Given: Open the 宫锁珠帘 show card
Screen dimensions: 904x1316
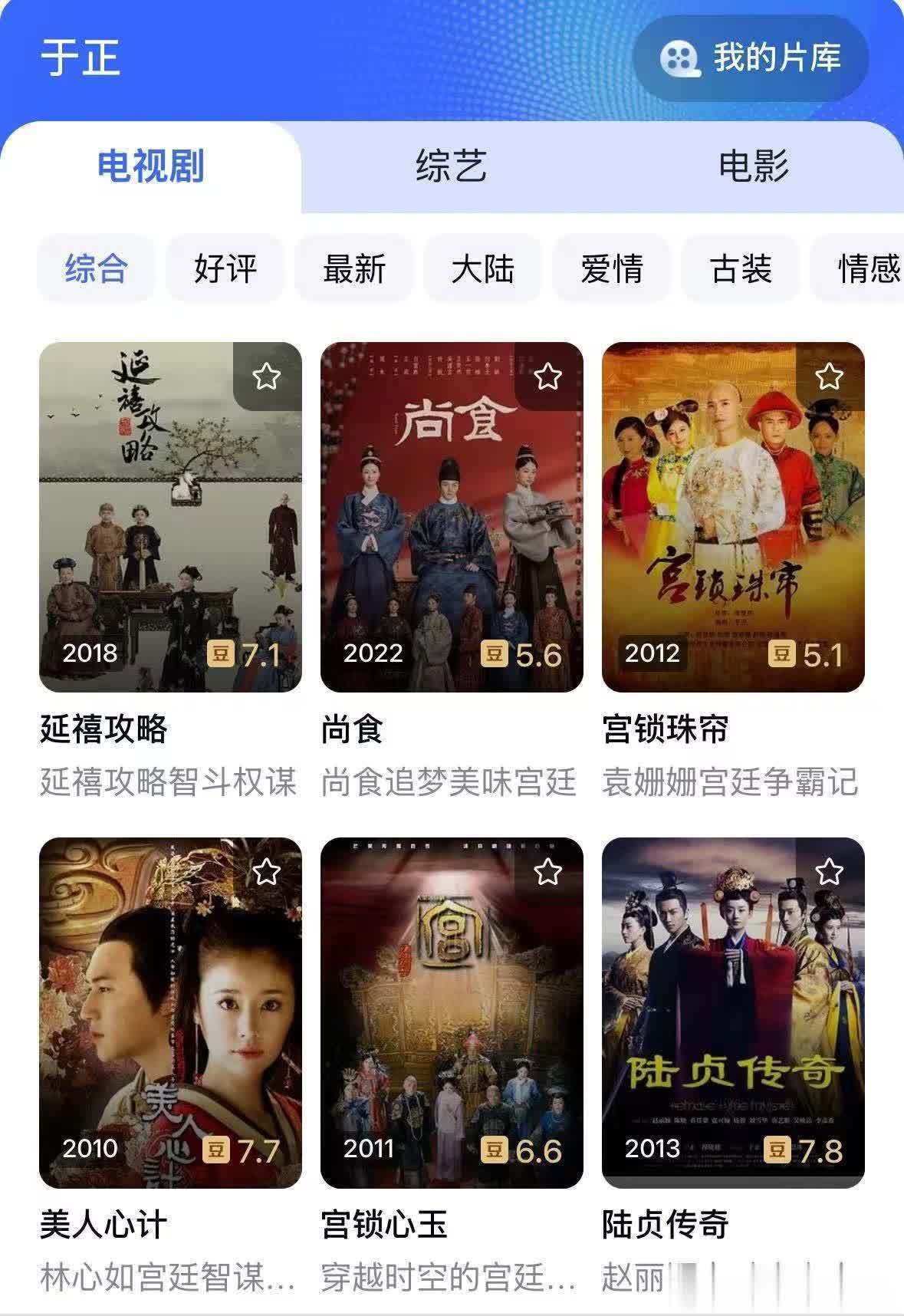Looking at the screenshot, I should (x=733, y=517).
